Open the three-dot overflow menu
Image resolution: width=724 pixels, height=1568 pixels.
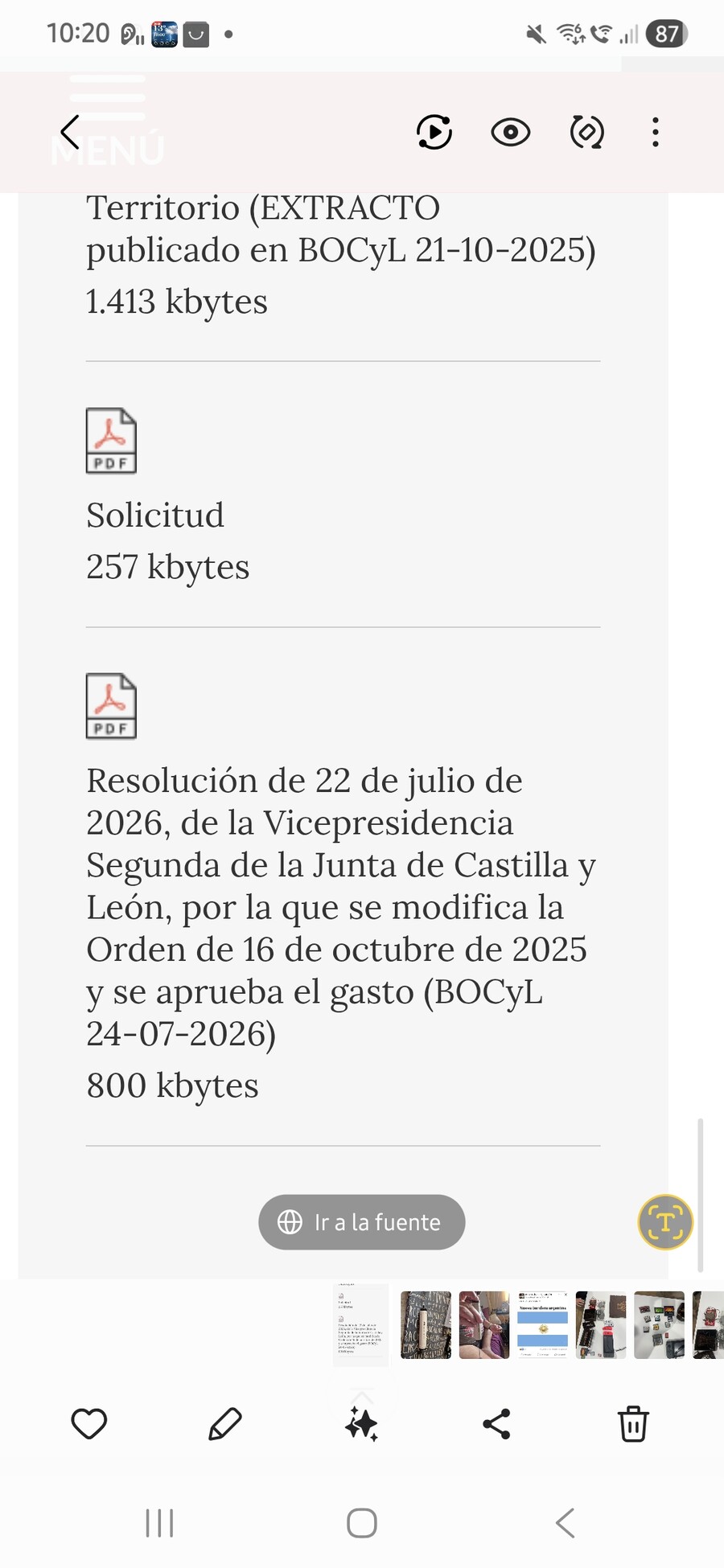656,132
